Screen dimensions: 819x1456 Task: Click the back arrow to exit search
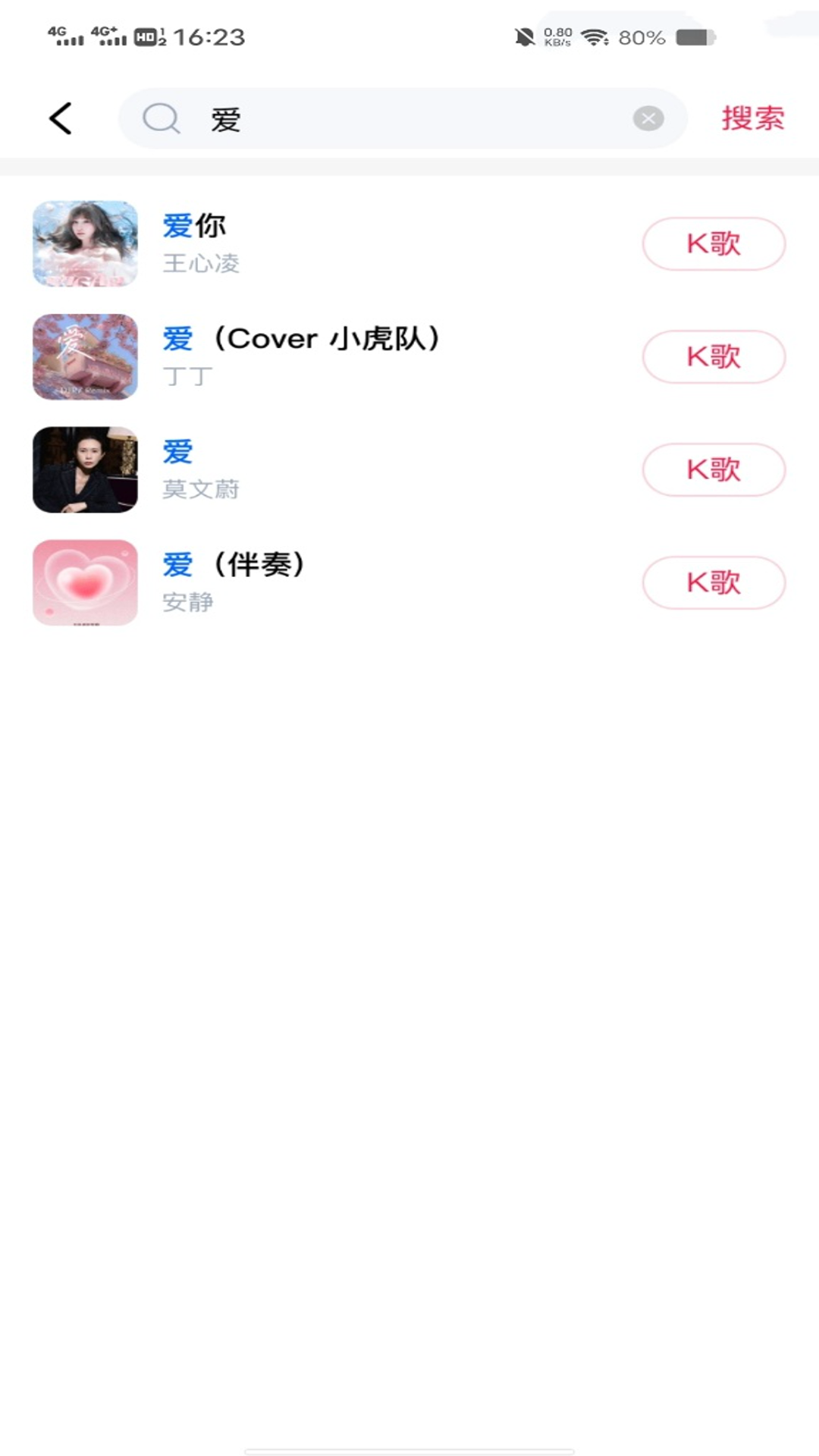[x=61, y=118]
